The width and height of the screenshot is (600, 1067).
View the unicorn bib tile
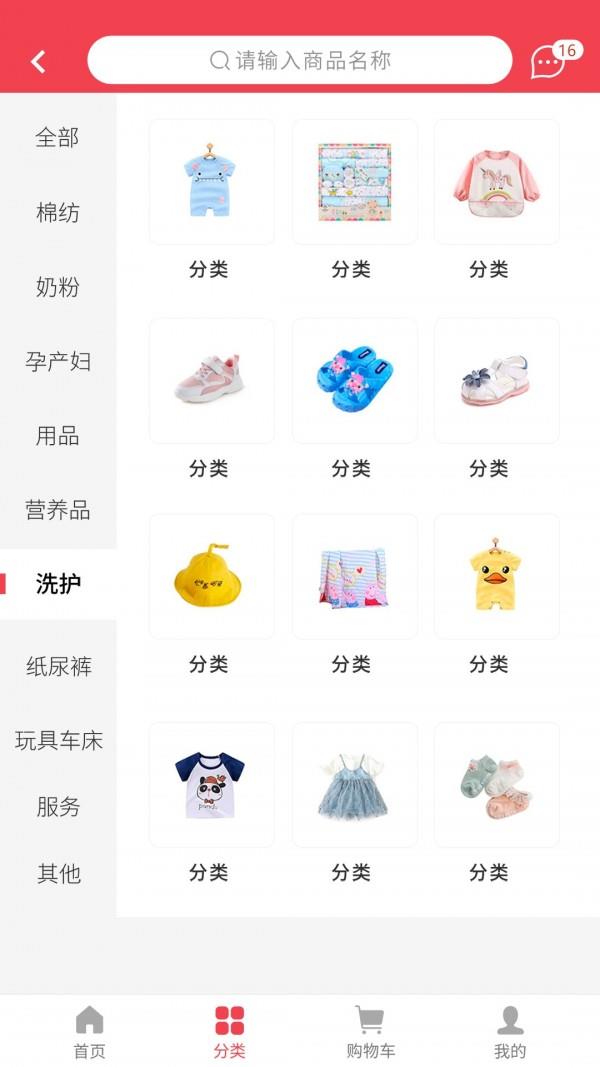(x=496, y=182)
